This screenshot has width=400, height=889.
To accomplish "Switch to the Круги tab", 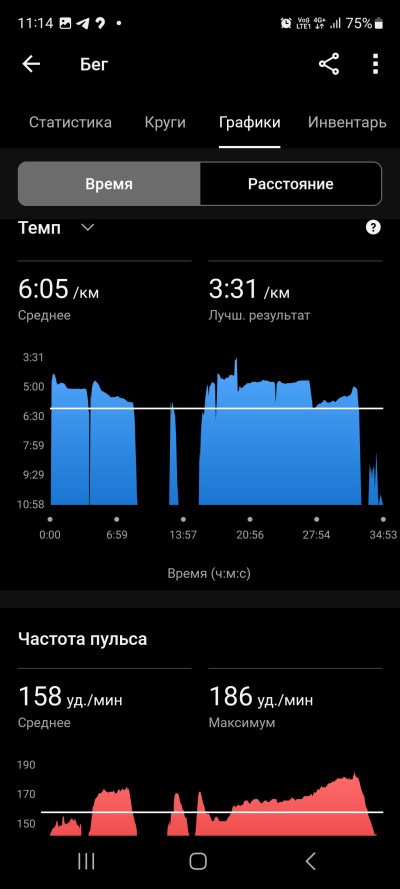I will point(165,122).
